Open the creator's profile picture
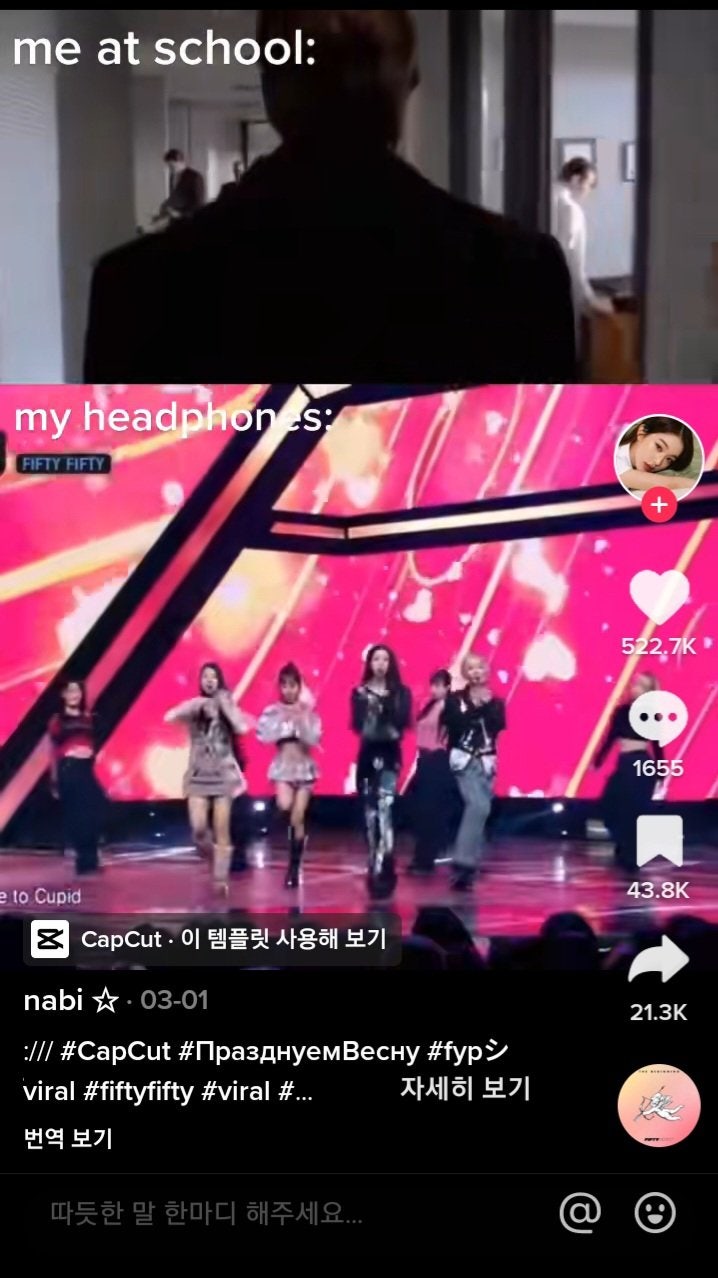Image resolution: width=718 pixels, height=1278 pixels. (x=657, y=456)
